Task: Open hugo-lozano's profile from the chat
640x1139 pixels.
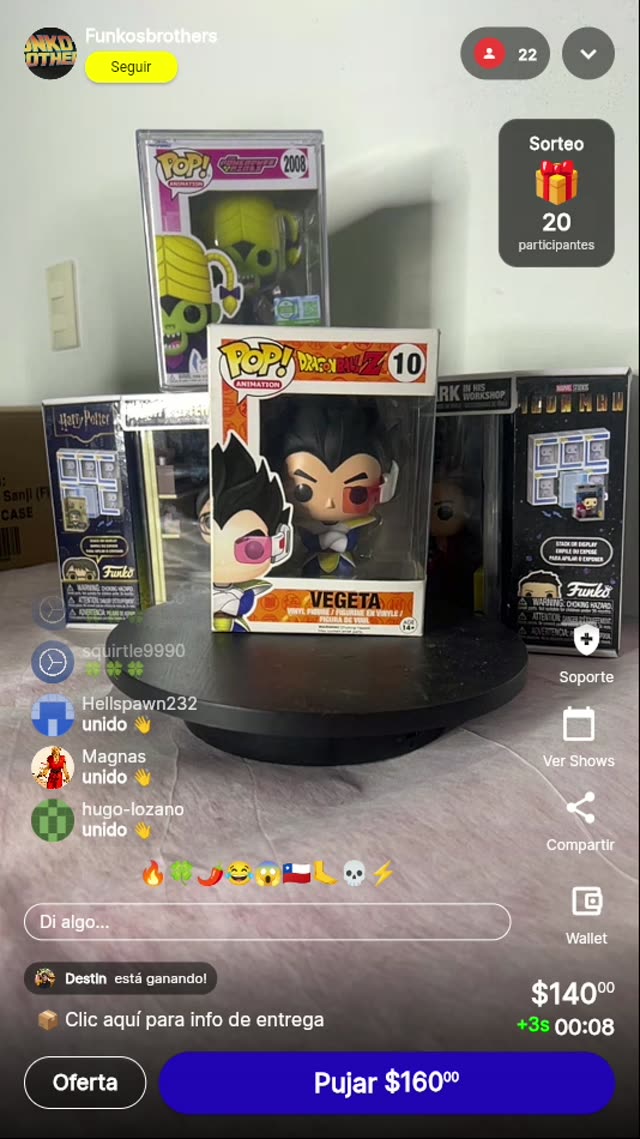Action: coord(52,819)
